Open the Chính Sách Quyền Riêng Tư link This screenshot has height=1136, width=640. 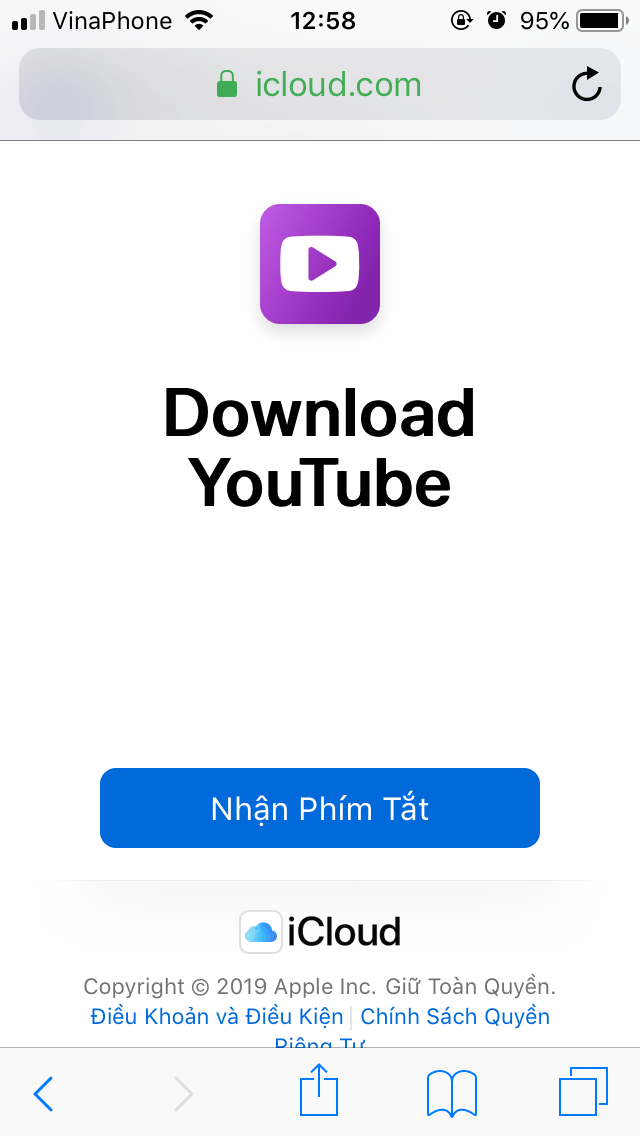click(x=455, y=1016)
